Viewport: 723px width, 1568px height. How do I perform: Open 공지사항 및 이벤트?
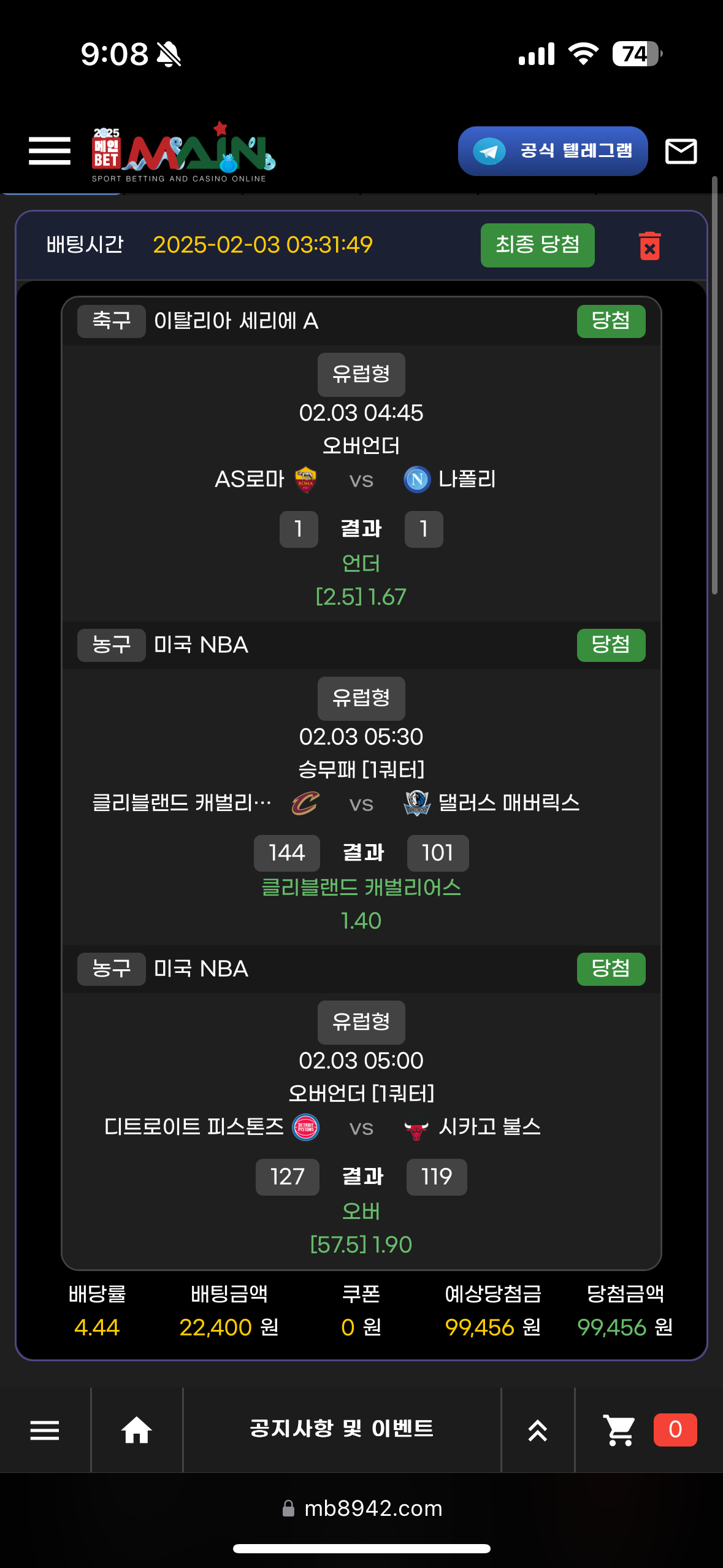342,1429
